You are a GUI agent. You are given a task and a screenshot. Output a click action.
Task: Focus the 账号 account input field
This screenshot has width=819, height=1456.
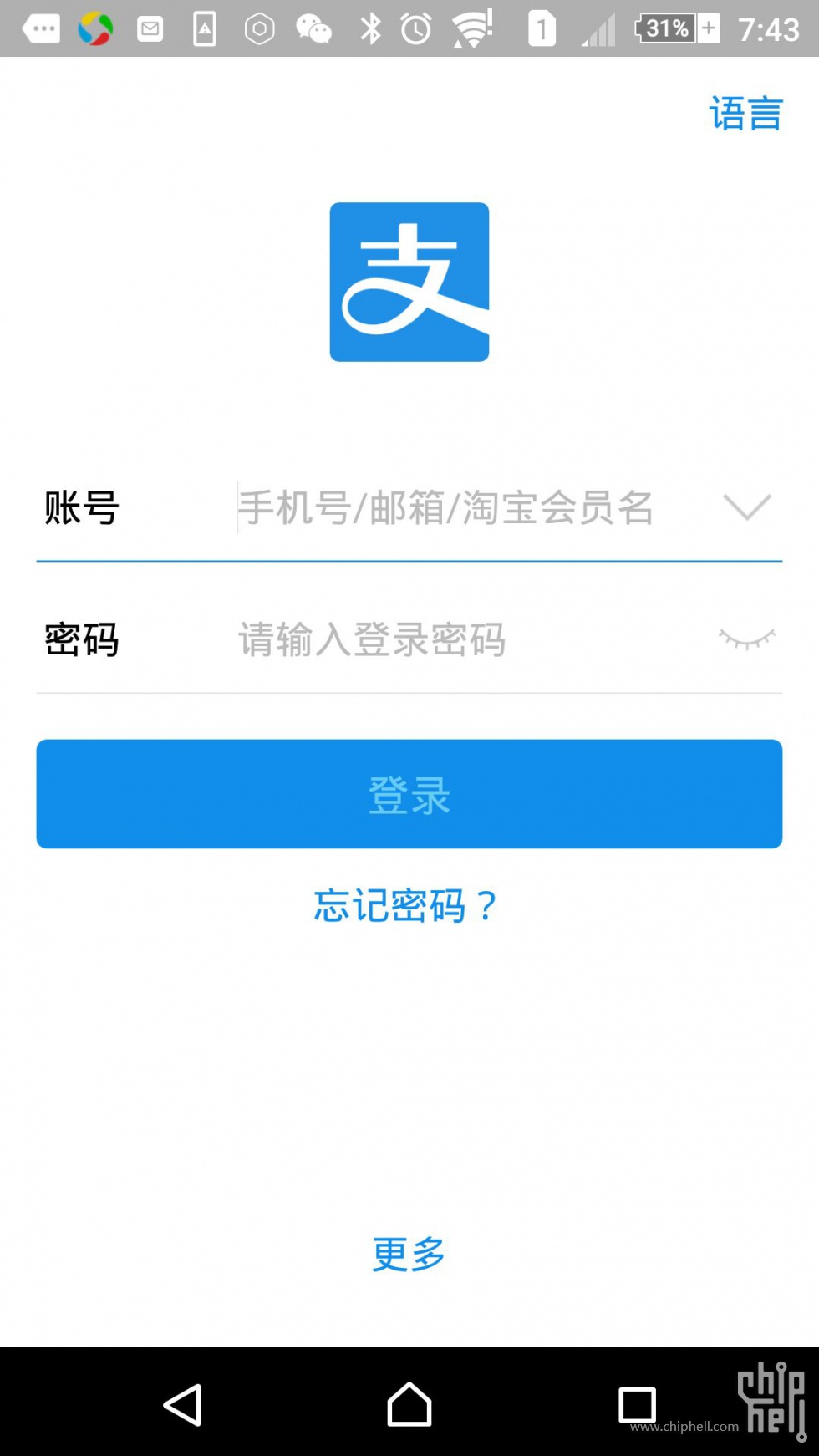click(x=472, y=507)
